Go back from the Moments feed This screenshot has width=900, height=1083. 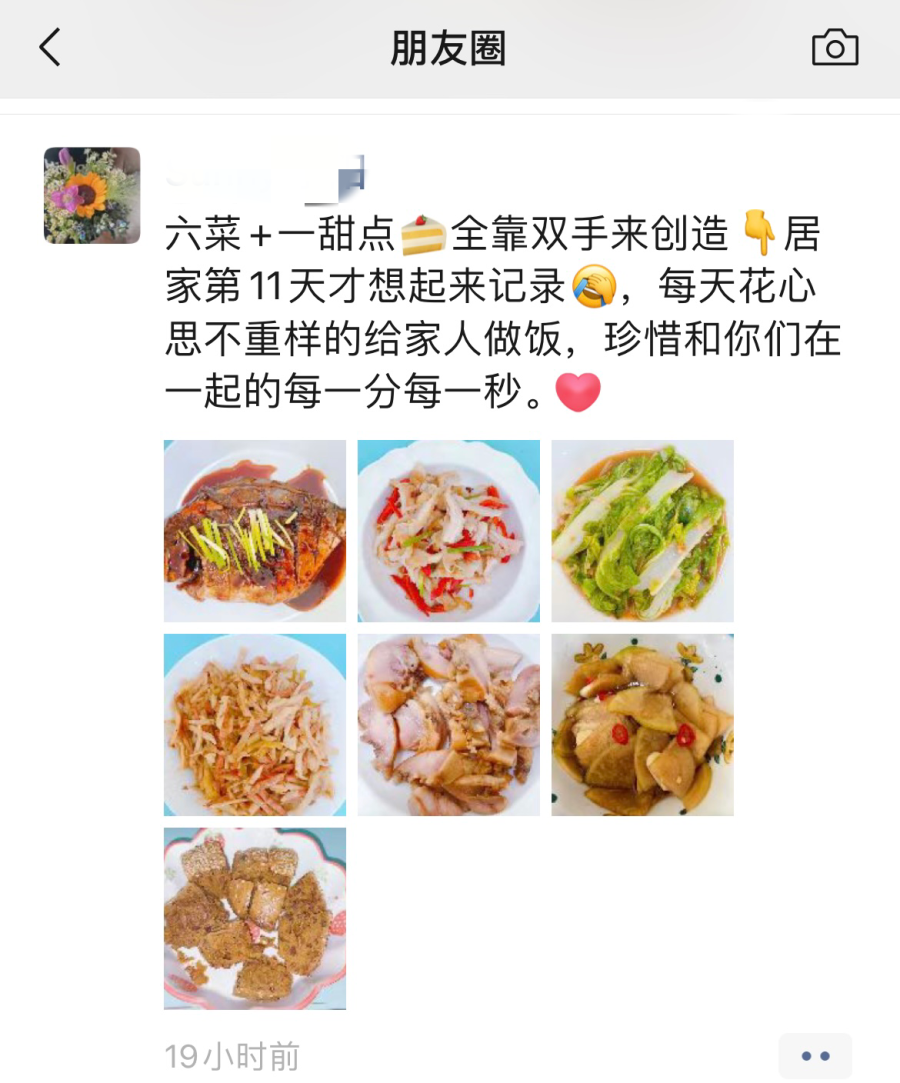(50, 48)
